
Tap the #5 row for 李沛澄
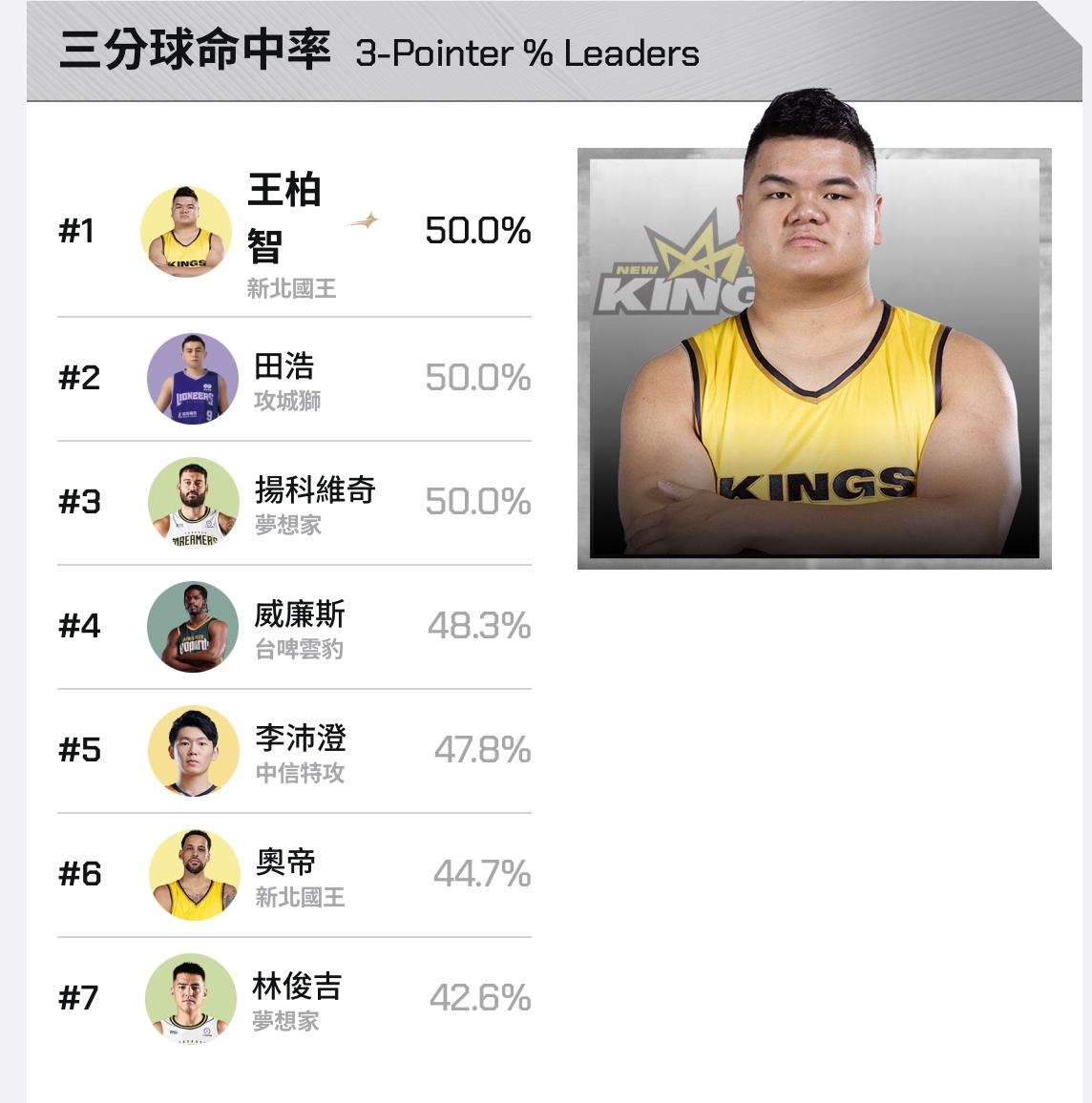(x=294, y=751)
